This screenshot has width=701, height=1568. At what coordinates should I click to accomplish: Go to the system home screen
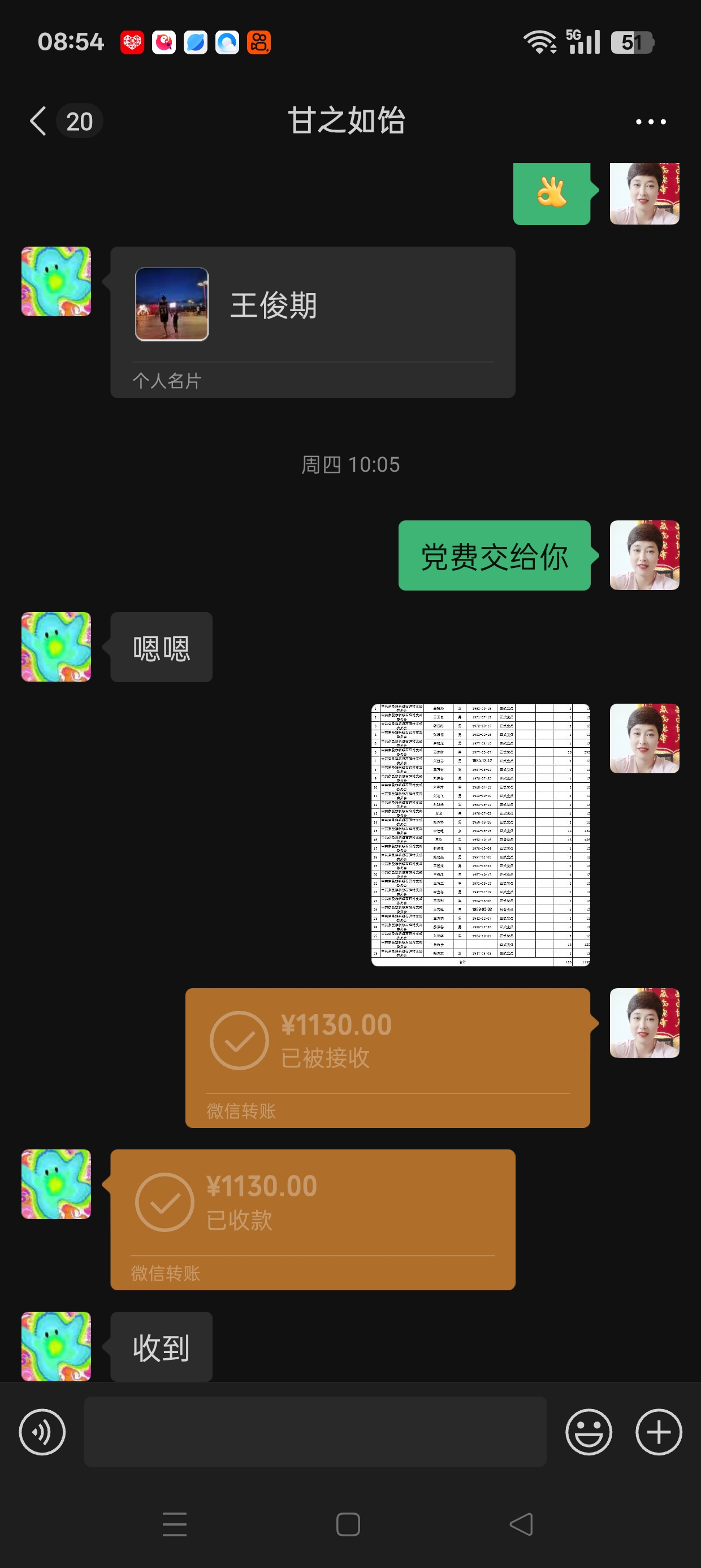tap(348, 1524)
